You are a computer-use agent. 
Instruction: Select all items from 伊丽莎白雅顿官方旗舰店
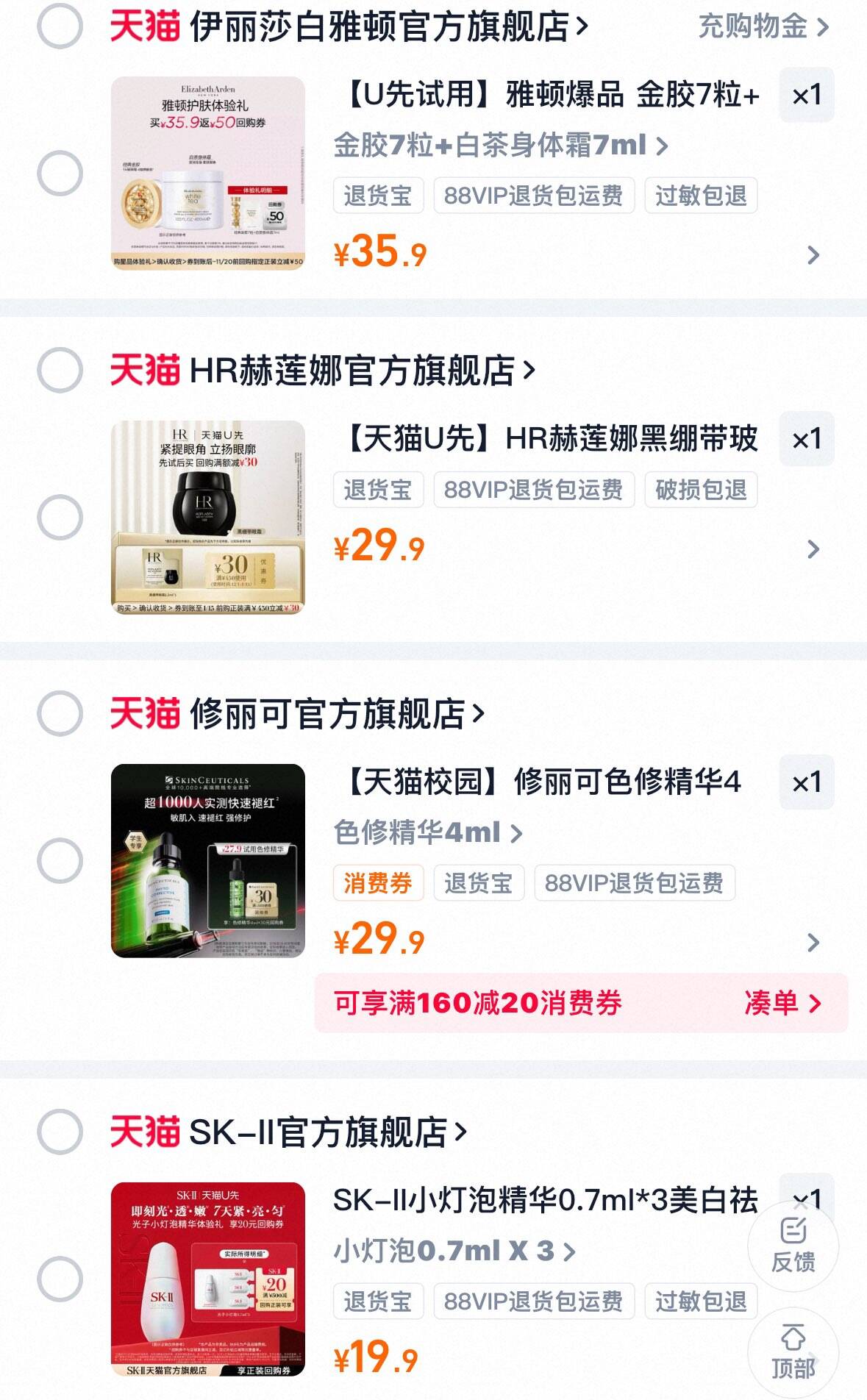[x=60, y=26]
